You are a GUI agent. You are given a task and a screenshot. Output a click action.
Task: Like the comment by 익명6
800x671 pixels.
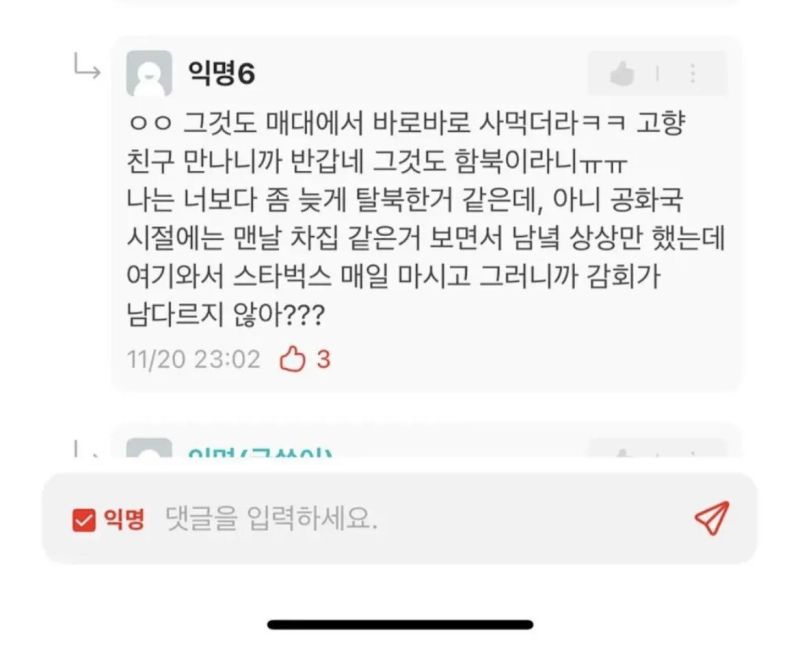[x=622, y=73]
